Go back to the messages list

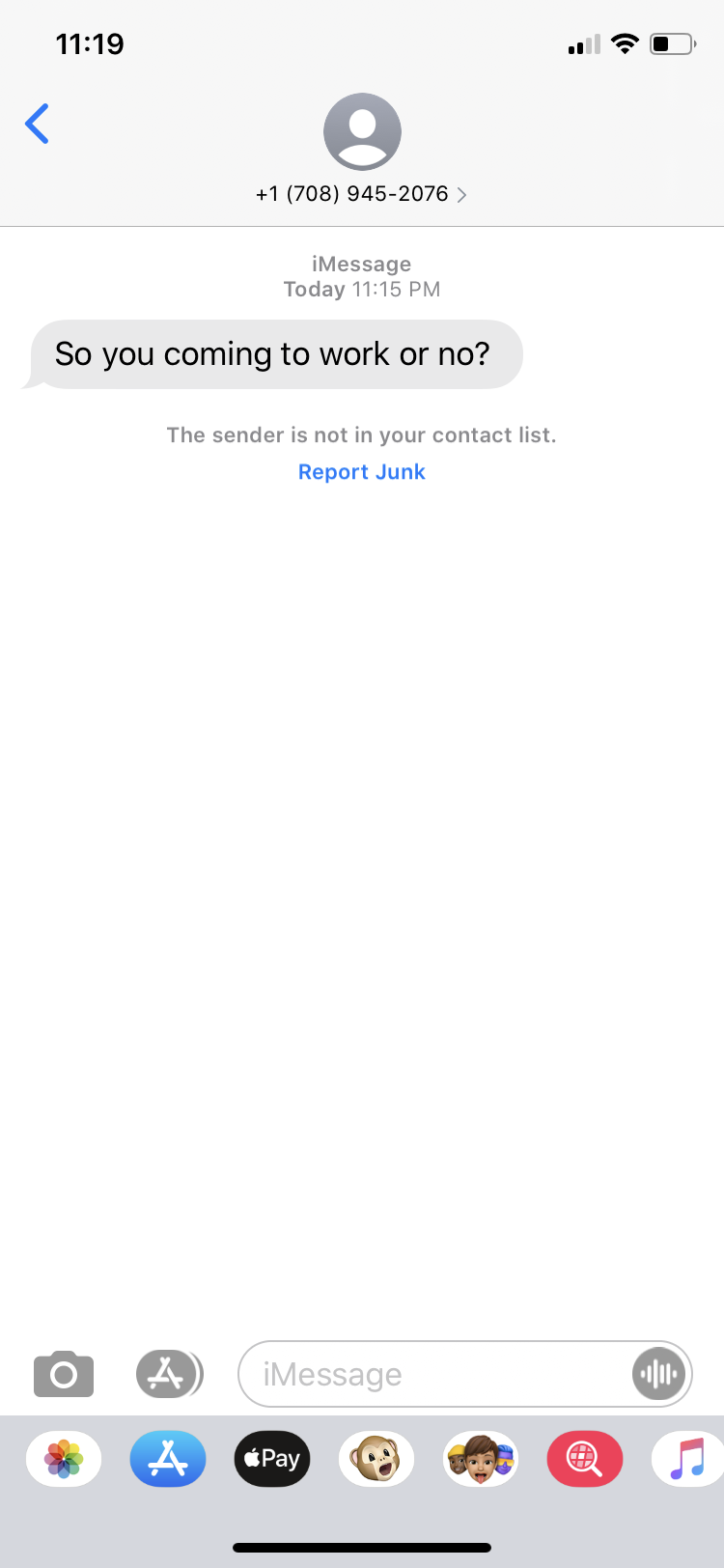[37, 124]
